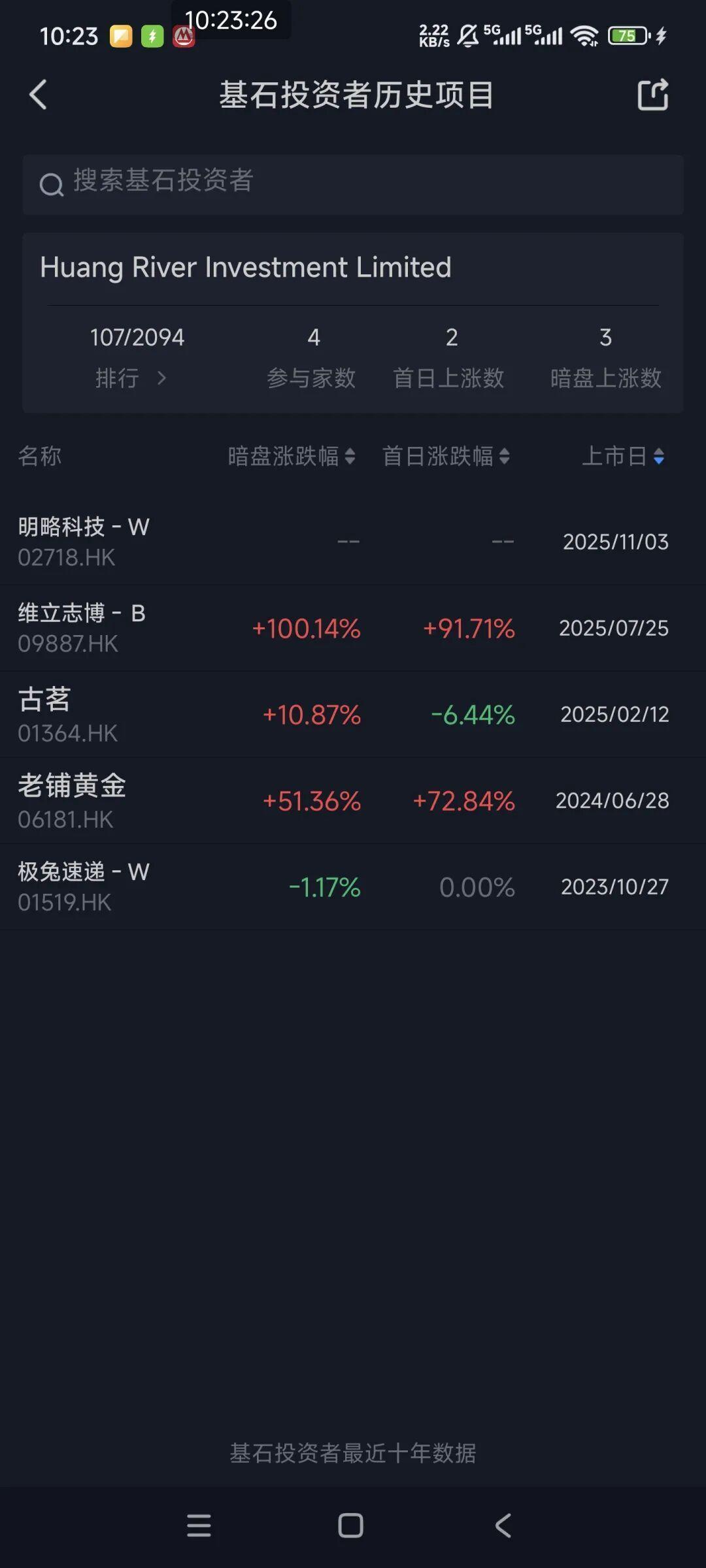
Task: Go back from cornerstone investor history page
Action: pyautogui.click(x=38, y=95)
